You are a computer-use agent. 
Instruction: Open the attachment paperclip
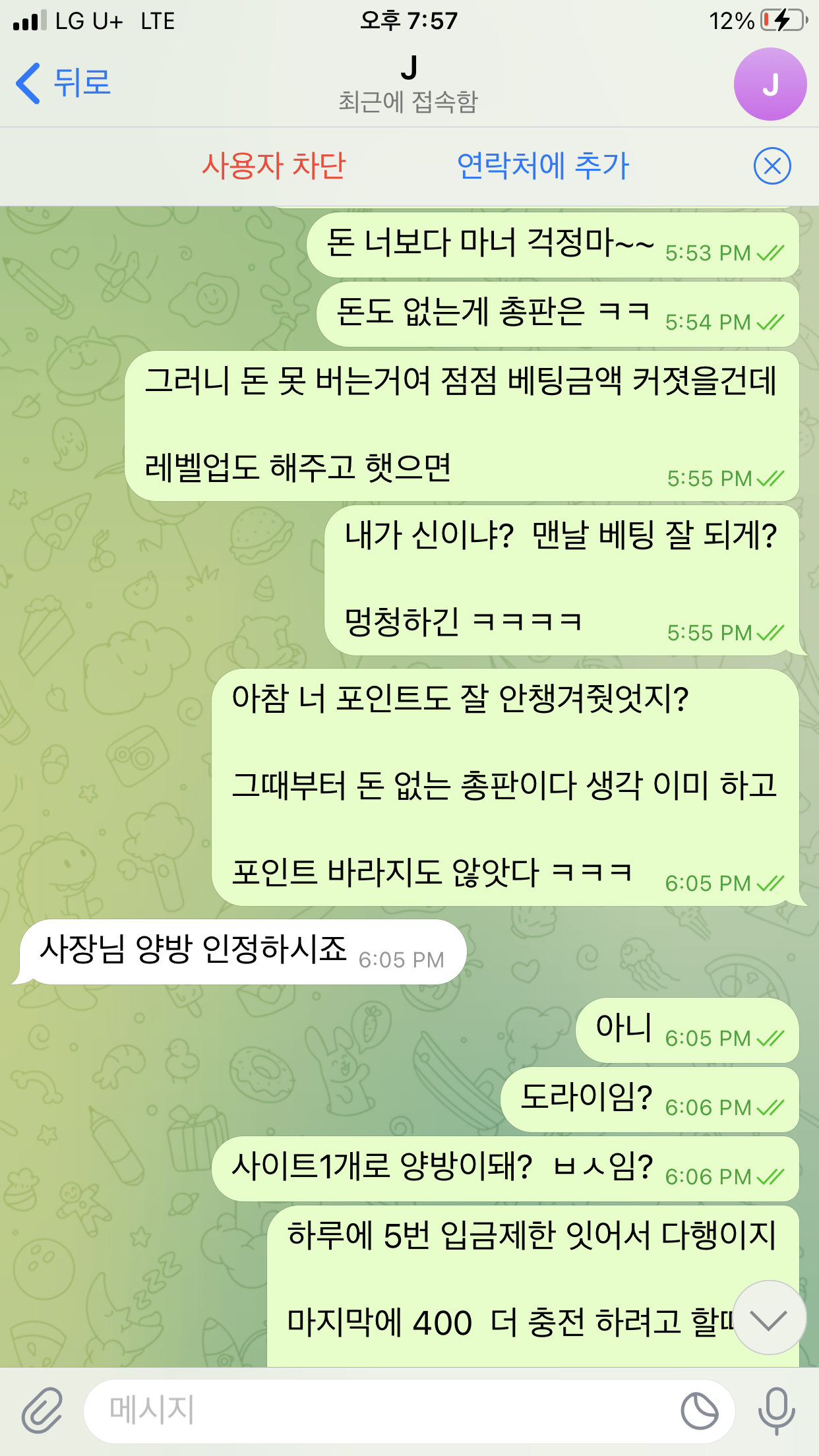[42, 1410]
